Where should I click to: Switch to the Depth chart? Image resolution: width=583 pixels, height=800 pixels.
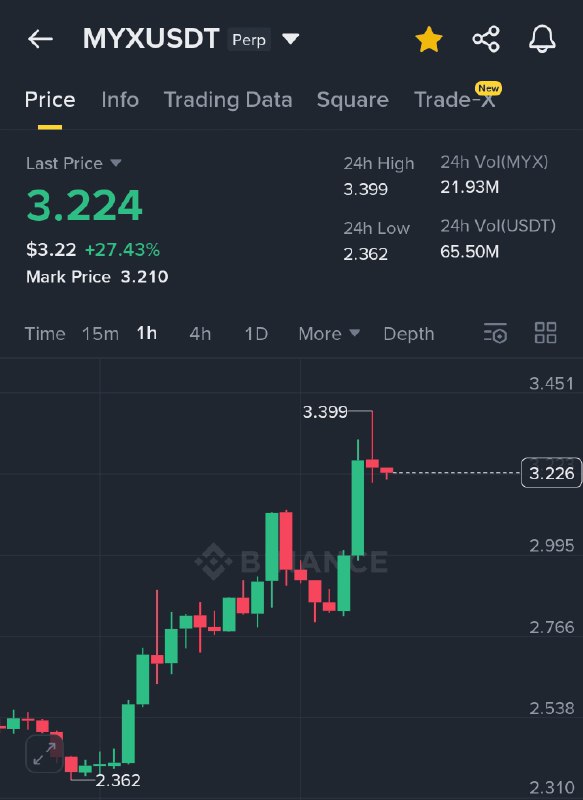(409, 334)
